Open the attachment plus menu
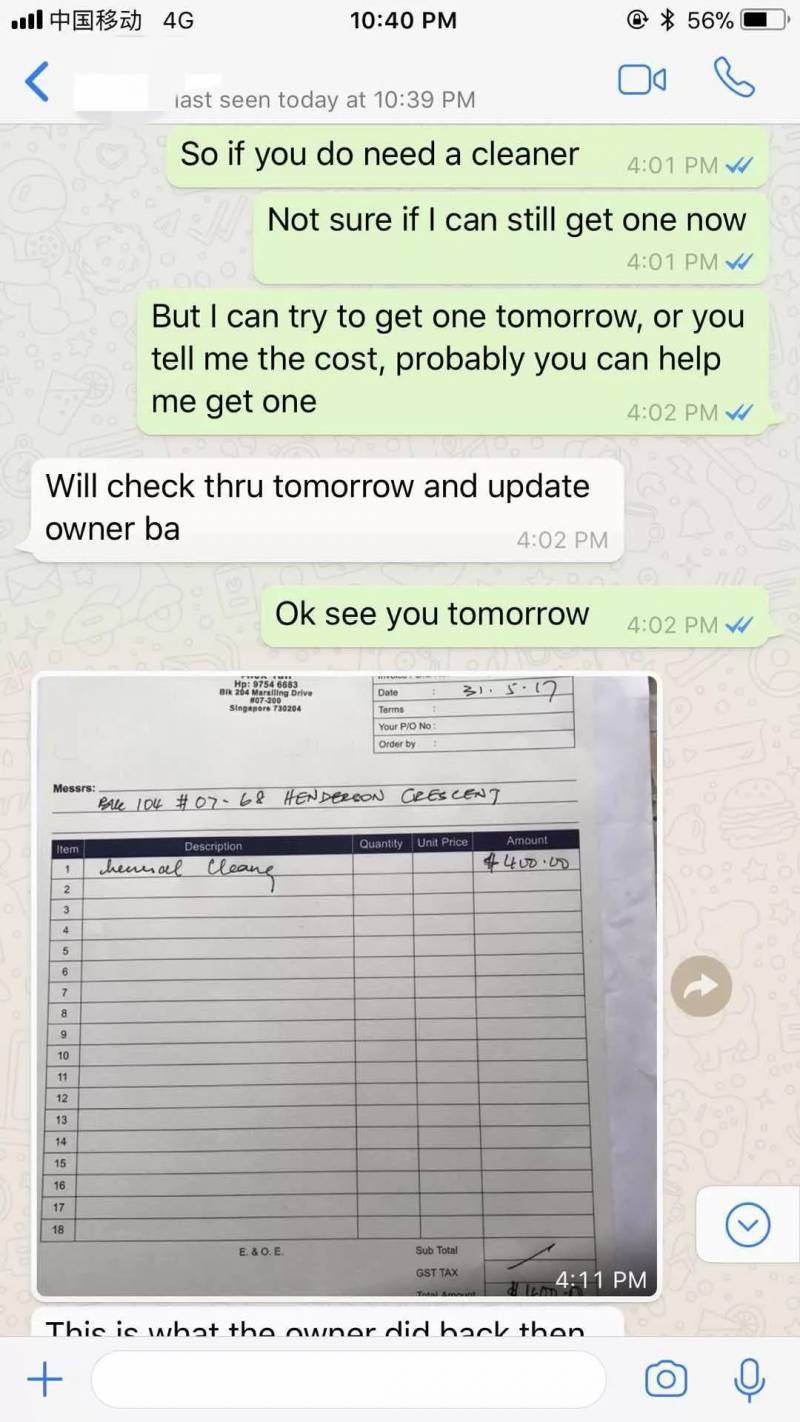The width and height of the screenshot is (800, 1422). tap(44, 1381)
